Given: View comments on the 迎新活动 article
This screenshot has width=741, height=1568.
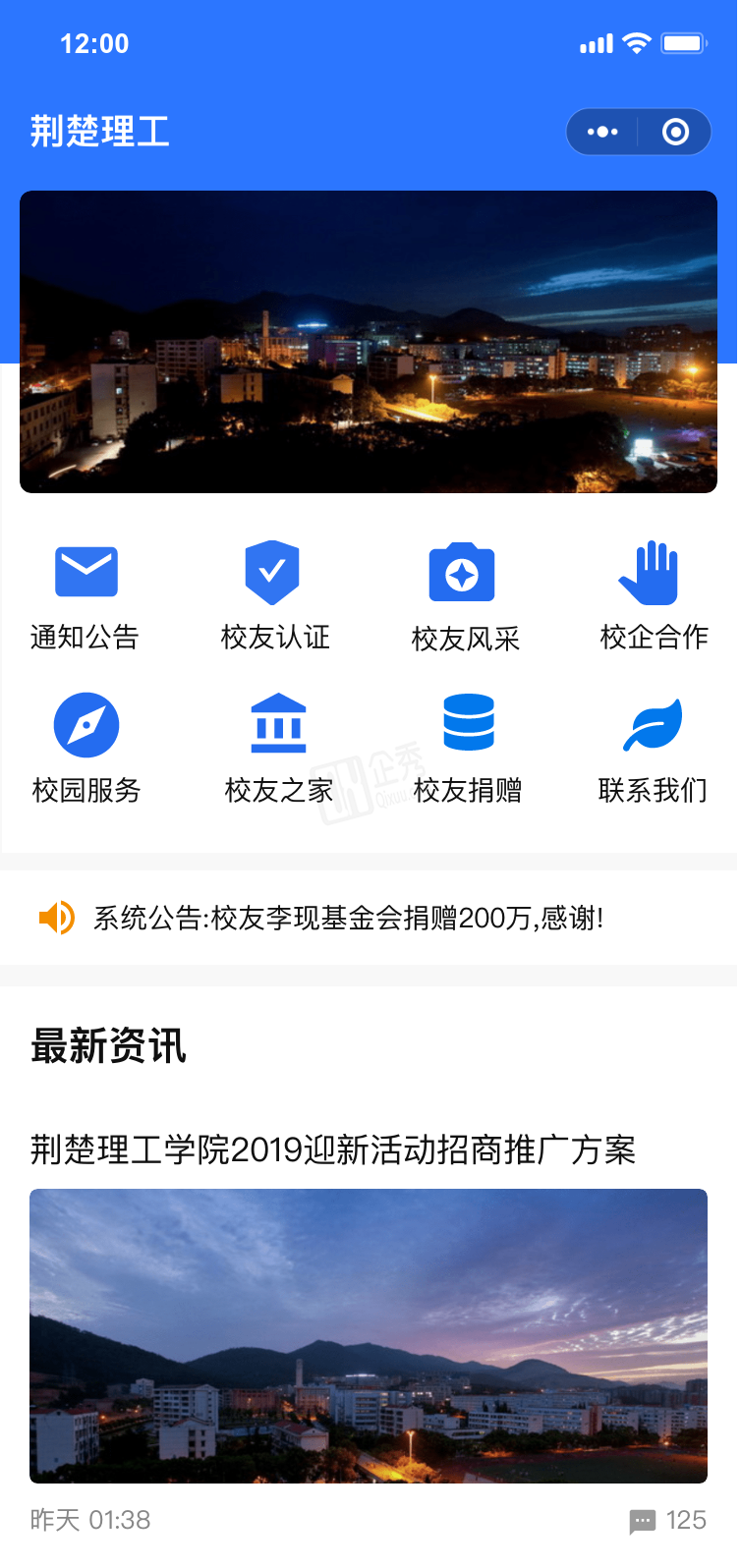Looking at the screenshot, I should pyautogui.click(x=667, y=1521).
